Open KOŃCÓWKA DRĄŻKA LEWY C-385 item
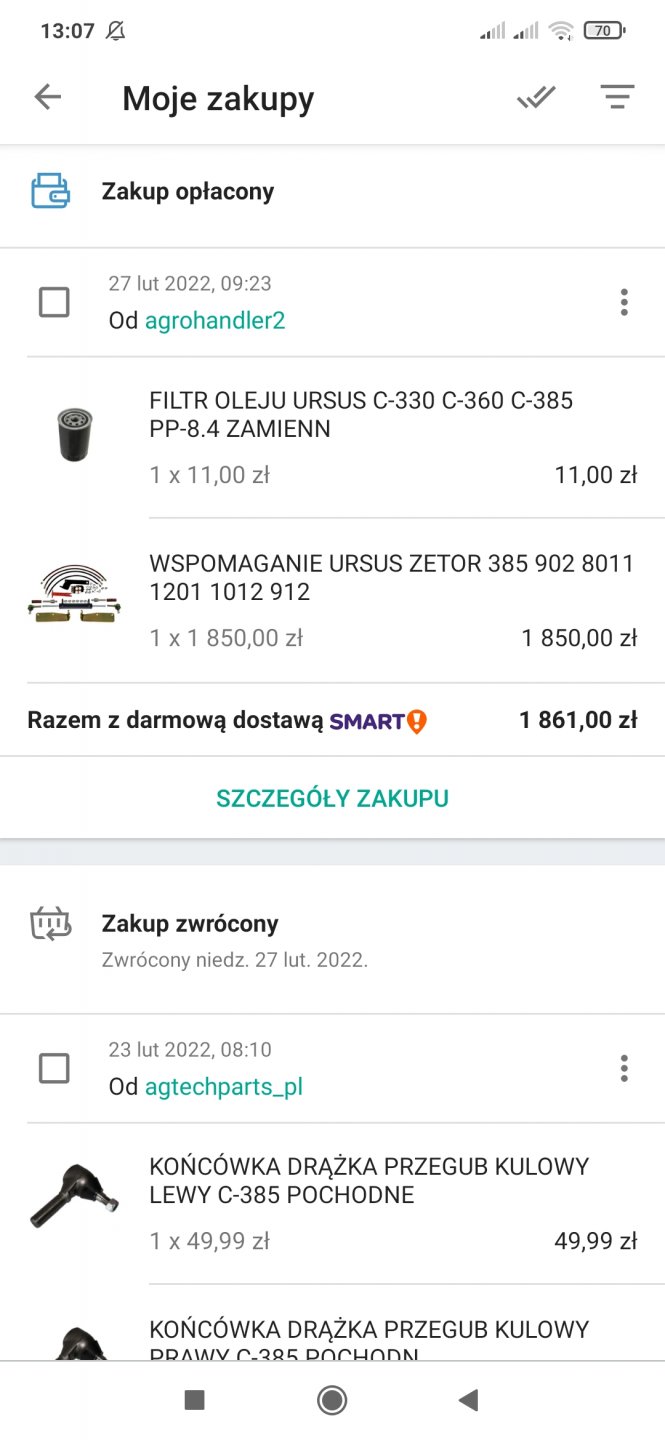Image resolution: width=665 pixels, height=1440 pixels. click(x=369, y=1181)
